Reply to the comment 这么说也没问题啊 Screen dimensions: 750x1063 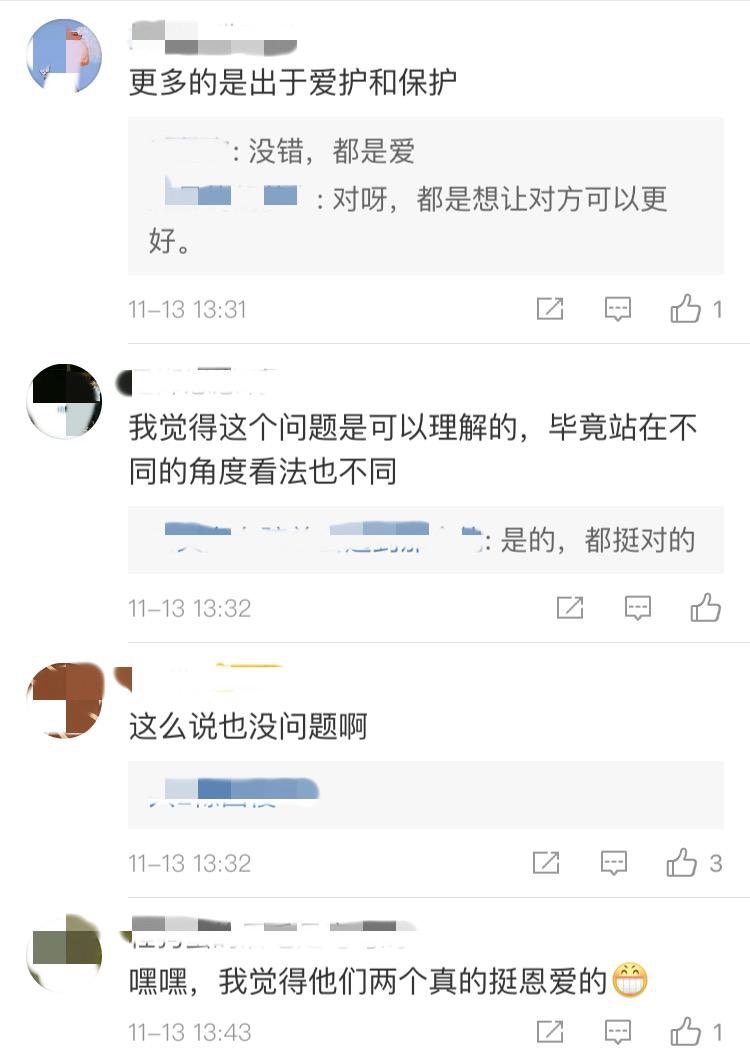point(614,862)
